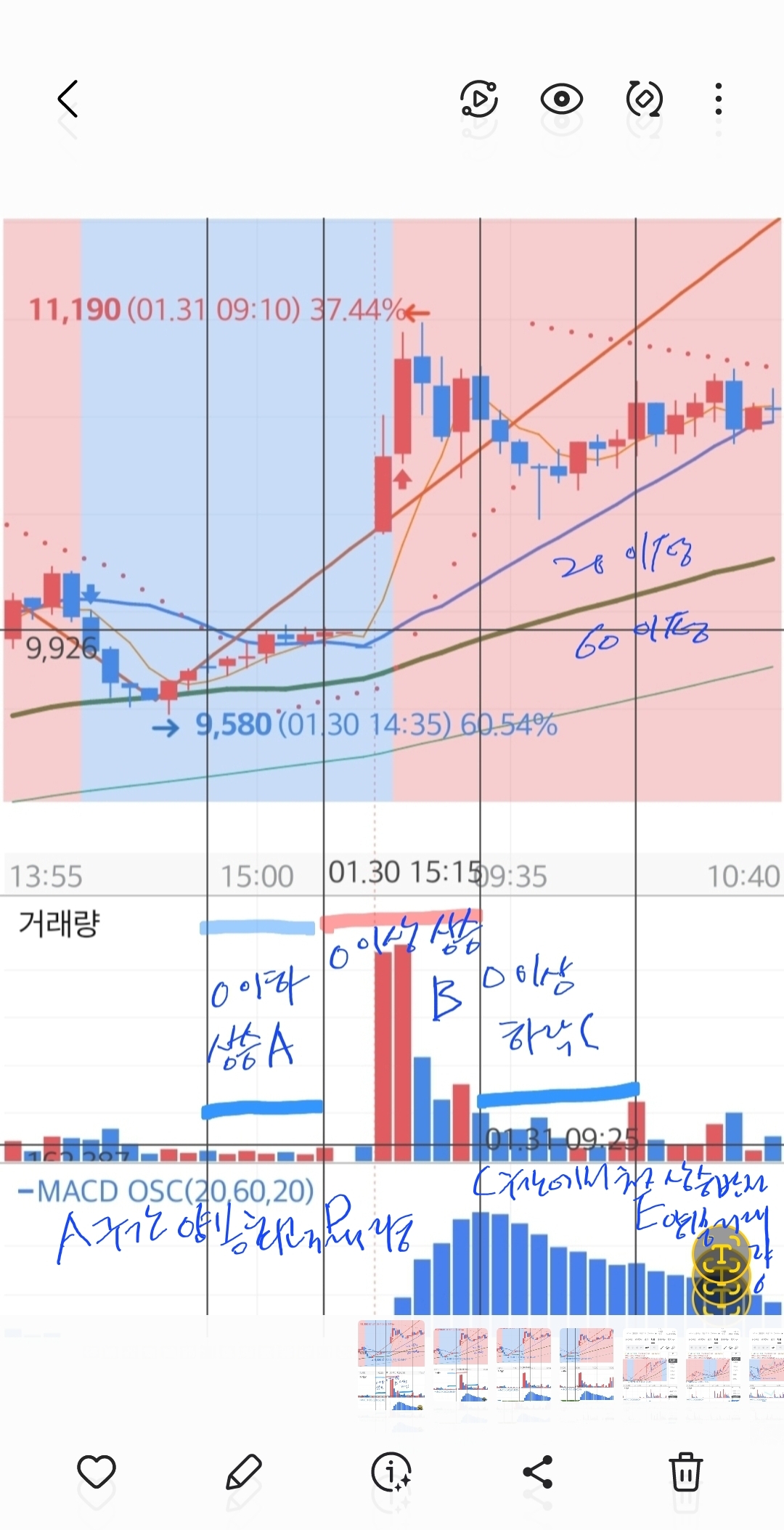This screenshot has height=1530, width=784.
Task: Delete this photo using the trash icon
Action: [685, 1472]
